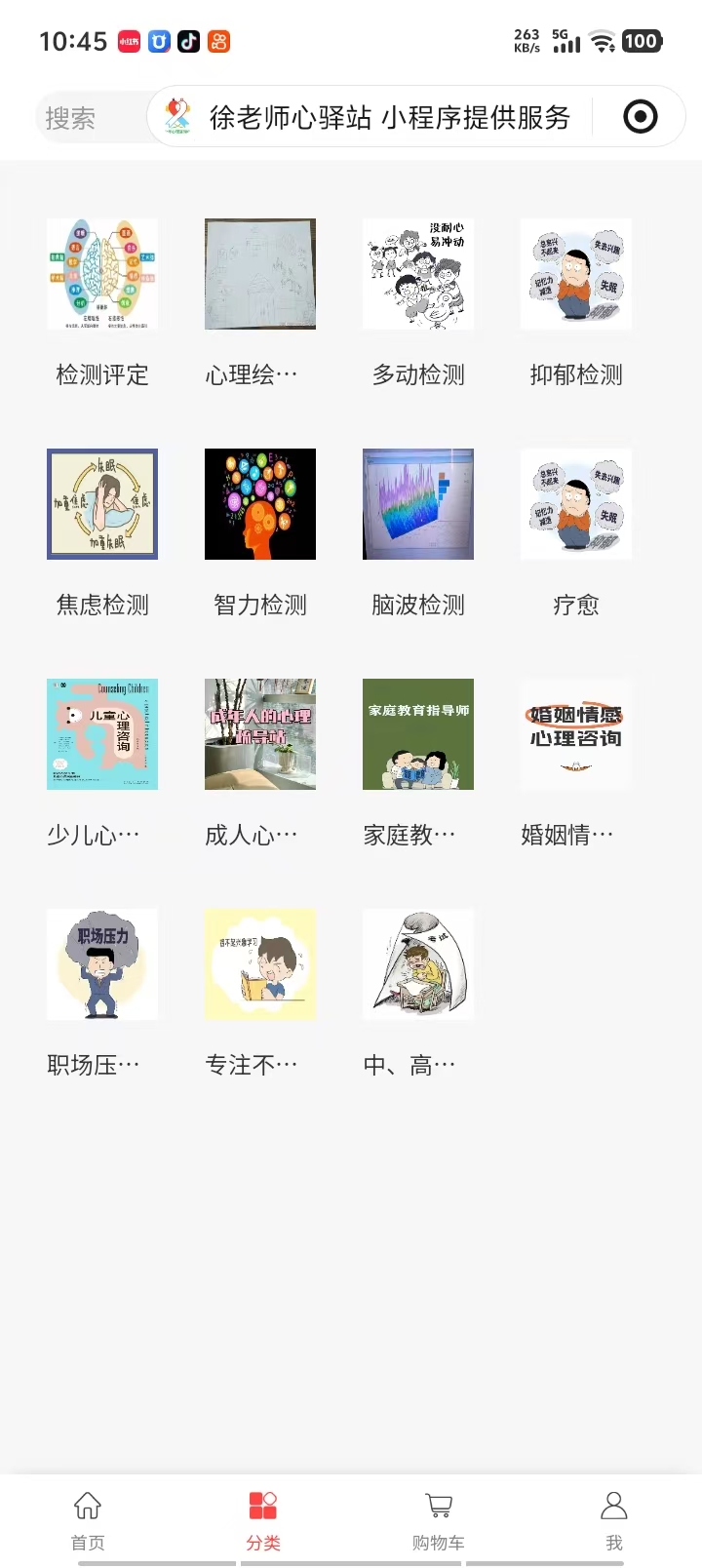Select the 心理绘… category tile
Viewport: 702px width, 1568px height.
[260, 274]
